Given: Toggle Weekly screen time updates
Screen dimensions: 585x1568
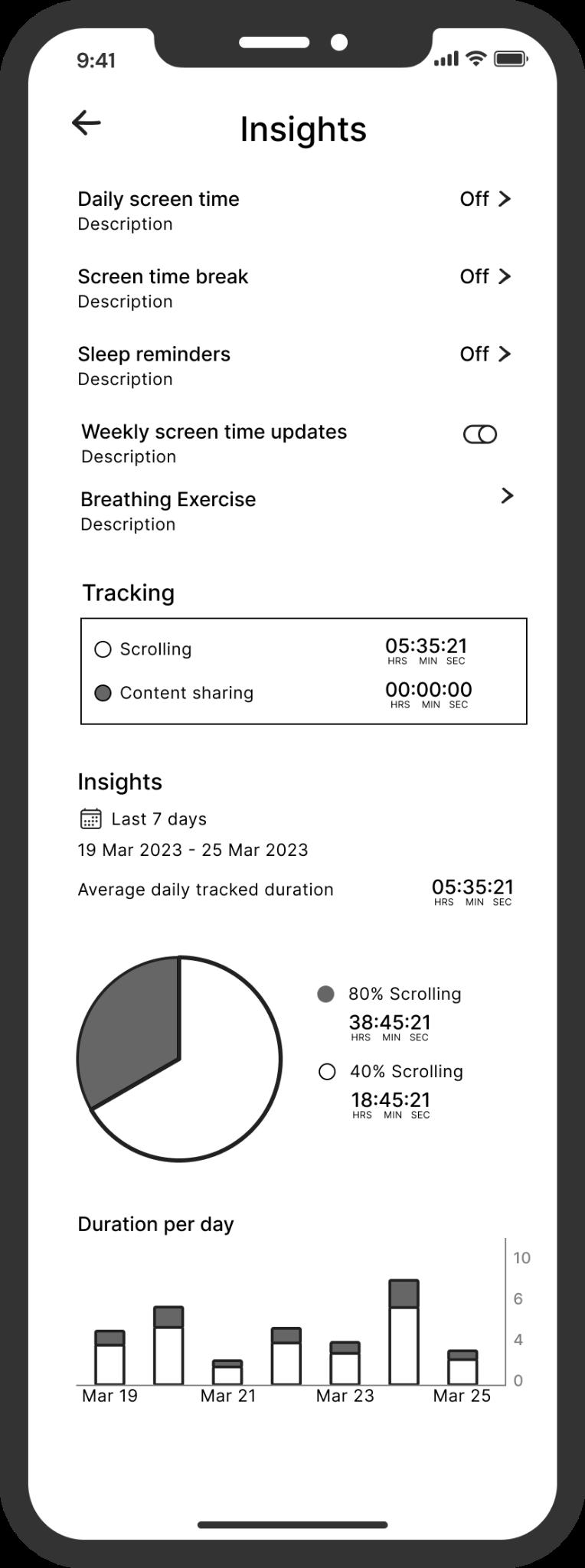Looking at the screenshot, I should coord(480,435).
